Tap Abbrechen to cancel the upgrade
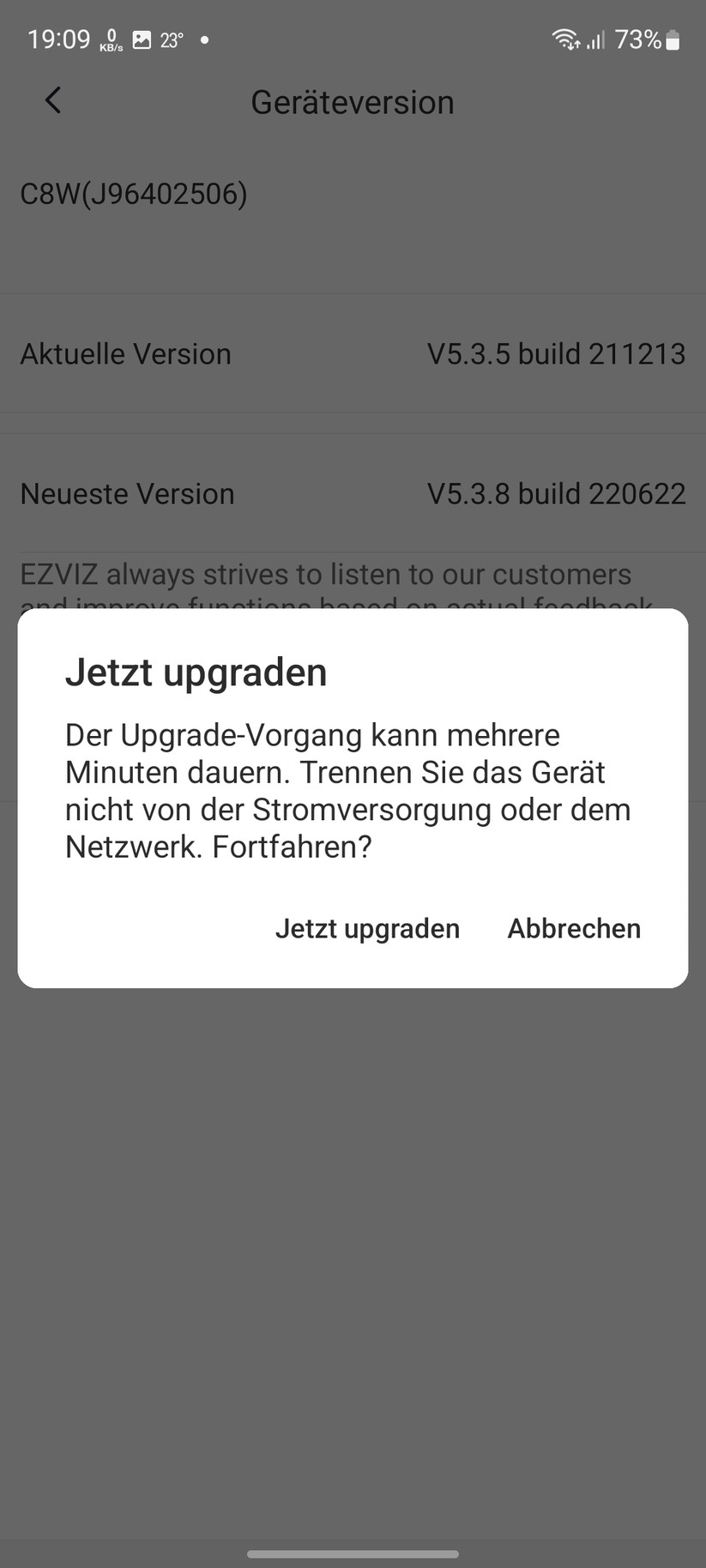The height and width of the screenshot is (1568, 706). pyautogui.click(x=573, y=928)
